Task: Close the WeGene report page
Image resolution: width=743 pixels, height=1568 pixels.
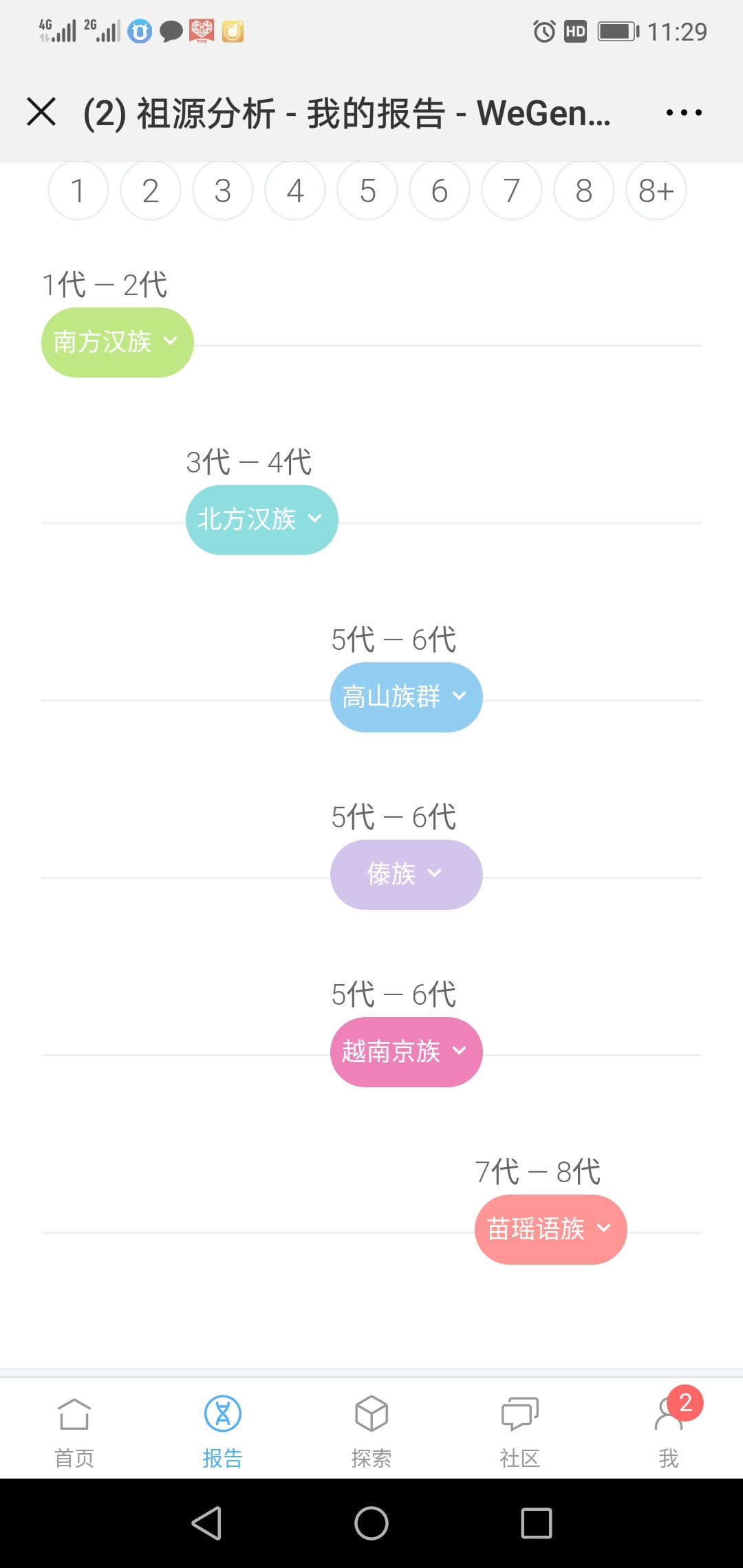Action: (41, 112)
